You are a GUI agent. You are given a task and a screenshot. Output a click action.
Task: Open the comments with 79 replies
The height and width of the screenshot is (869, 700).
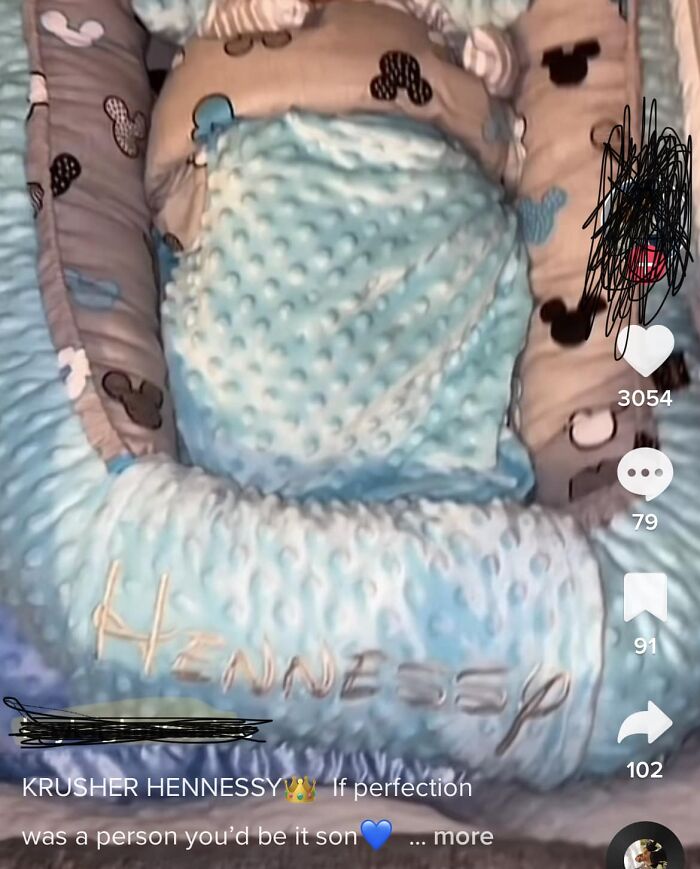(x=645, y=474)
